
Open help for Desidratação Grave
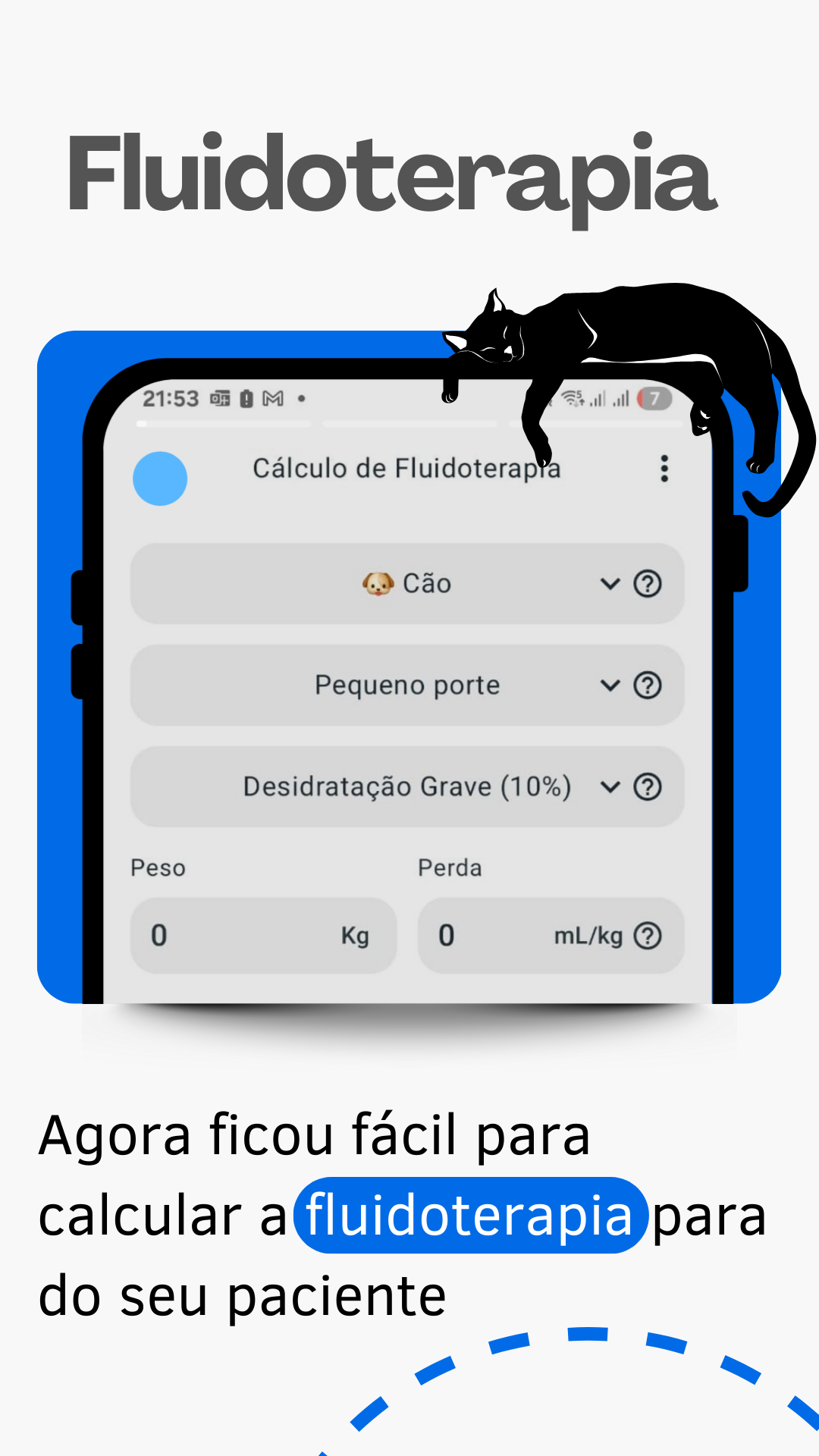[648, 787]
